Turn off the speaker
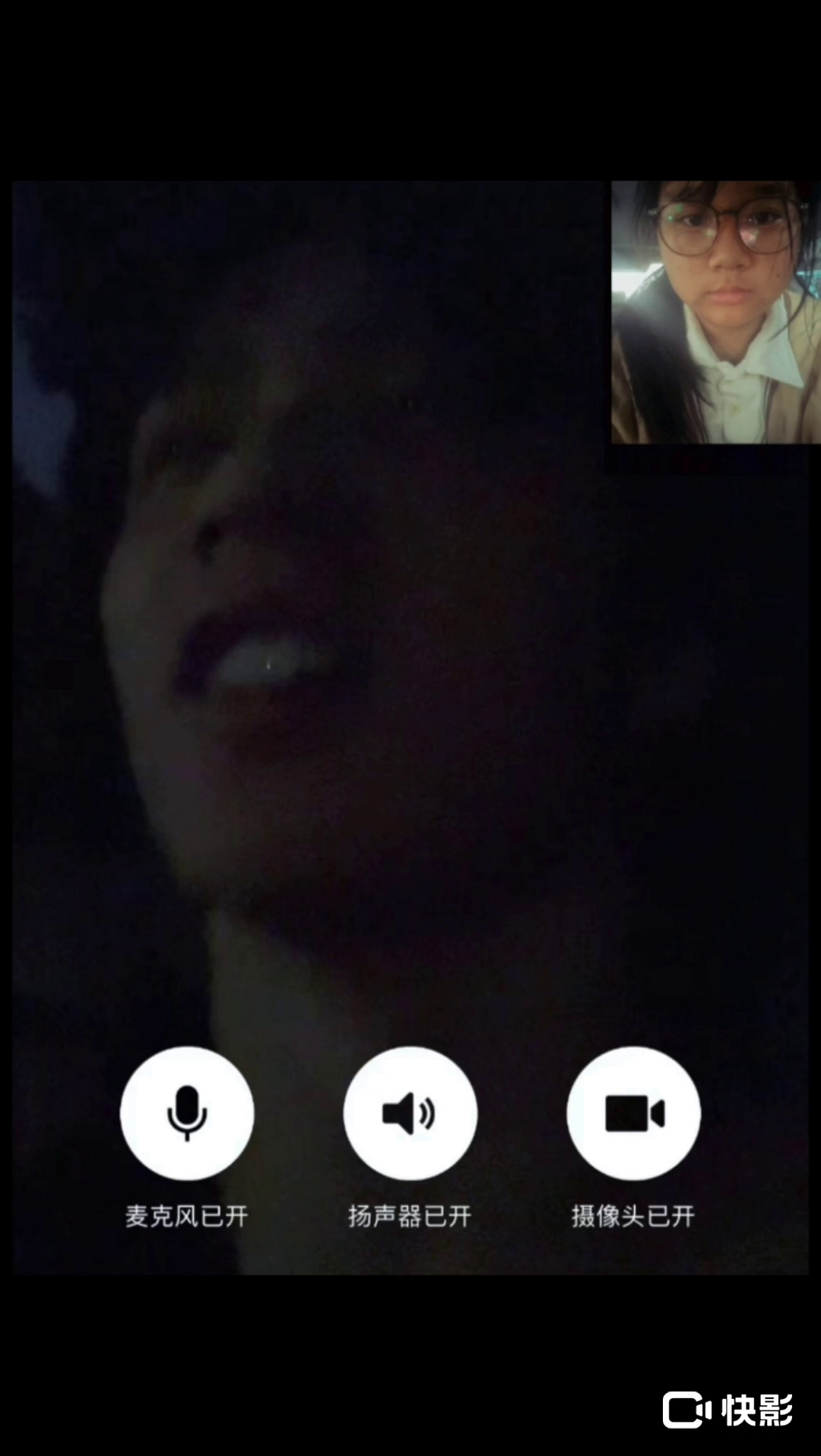Screen dimensions: 821x1456 pos(410,1113)
